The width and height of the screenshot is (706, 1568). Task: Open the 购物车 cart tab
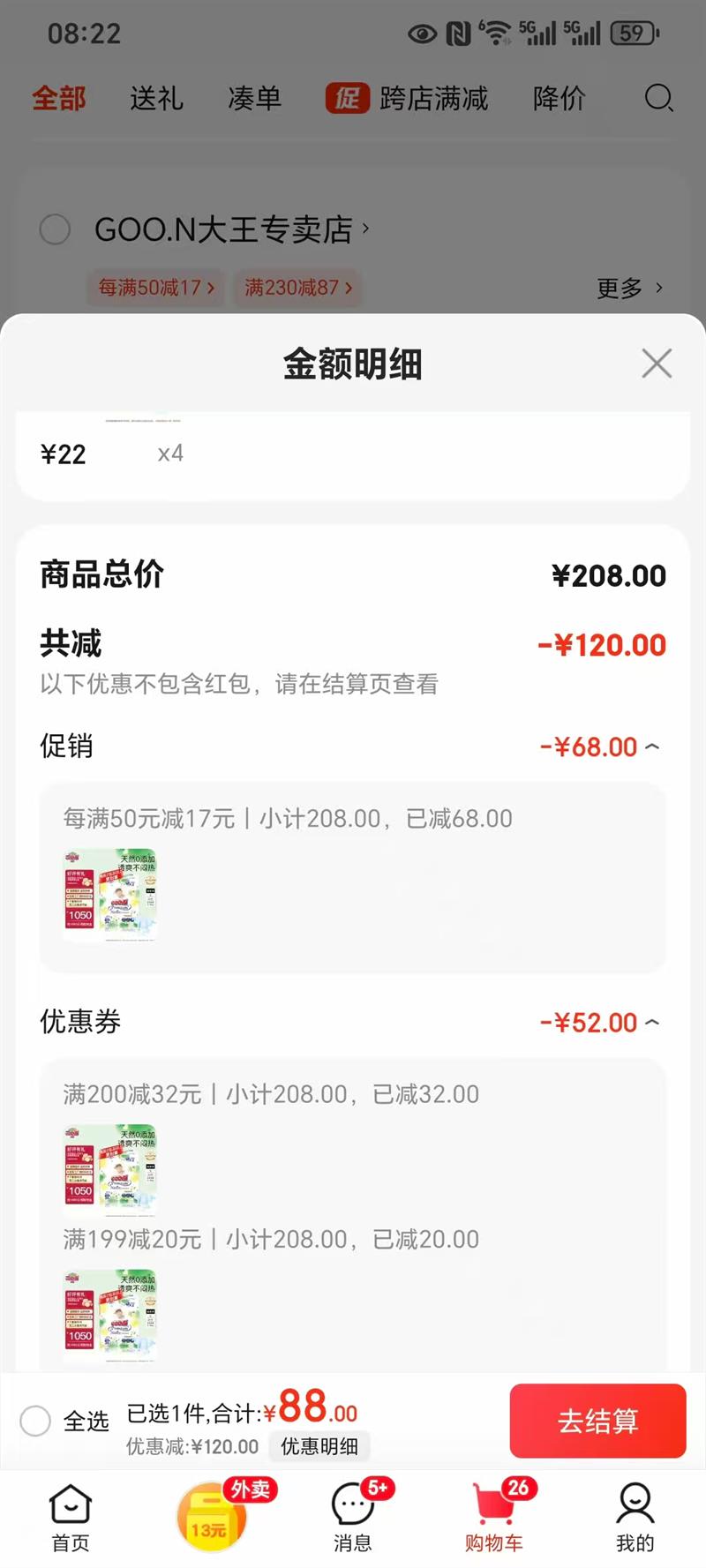pyautogui.click(x=494, y=1518)
